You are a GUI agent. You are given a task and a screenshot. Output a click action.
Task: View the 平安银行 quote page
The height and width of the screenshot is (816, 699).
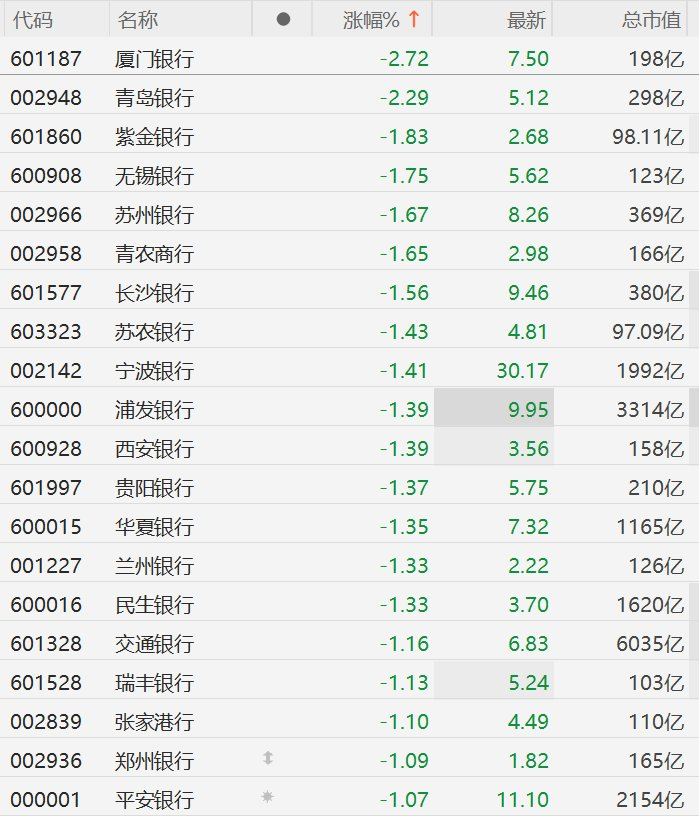pyautogui.click(x=154, y=800)
